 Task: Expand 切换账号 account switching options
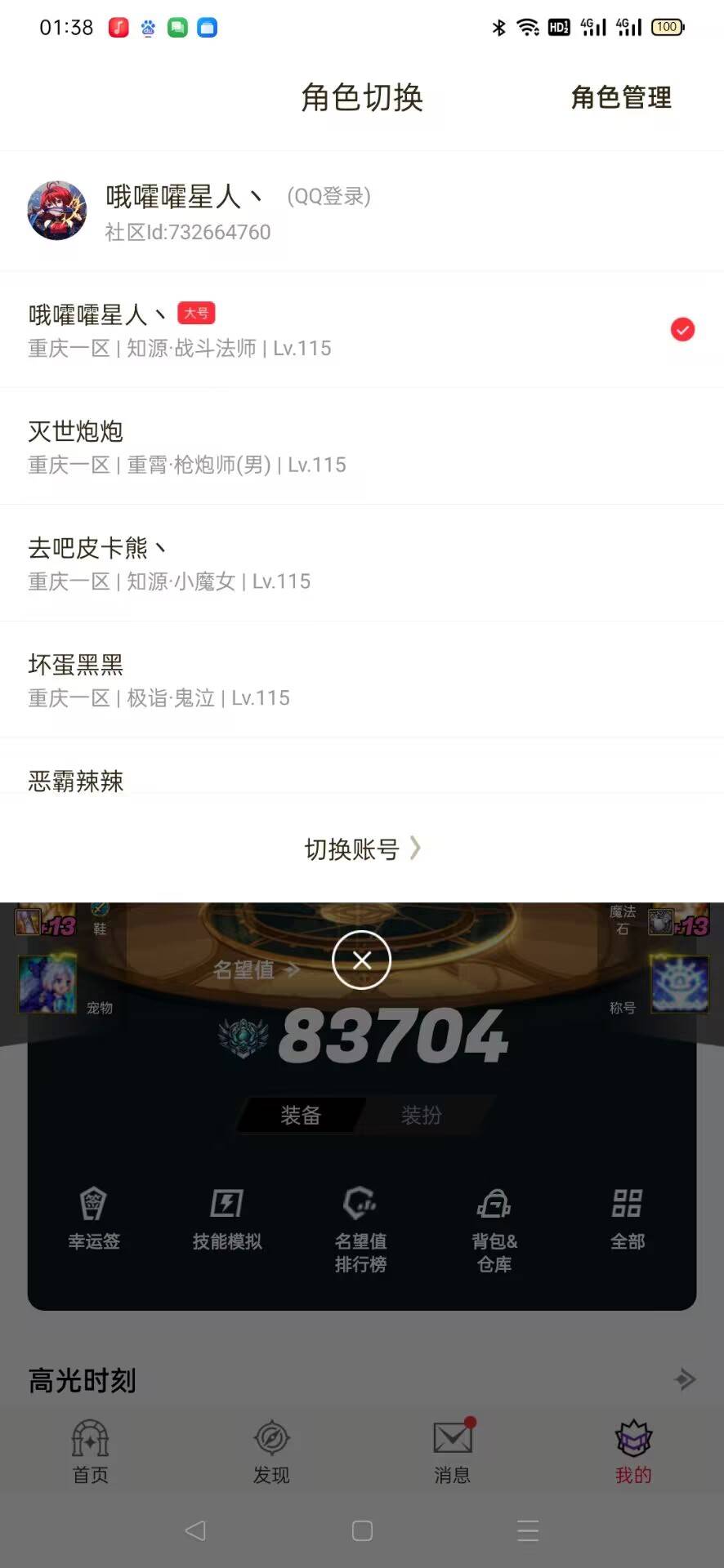pos(360,849)
